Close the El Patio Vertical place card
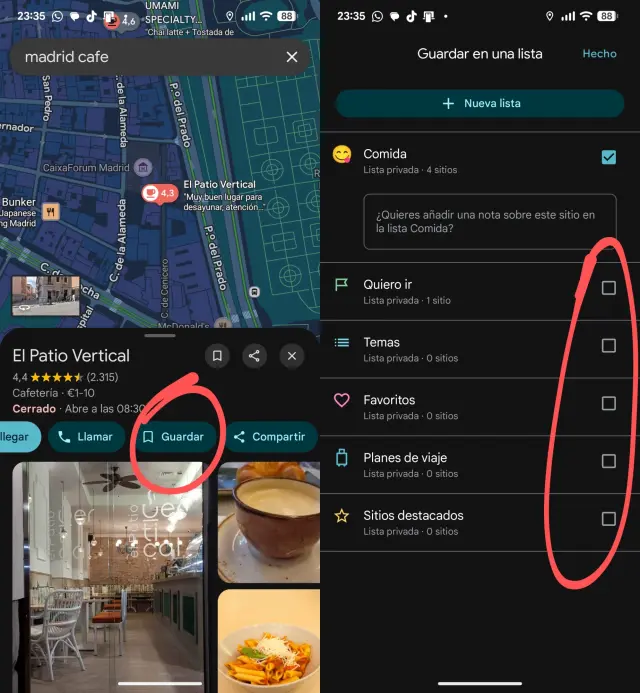This screenshot has height=693, width=640. coord(291,356)
